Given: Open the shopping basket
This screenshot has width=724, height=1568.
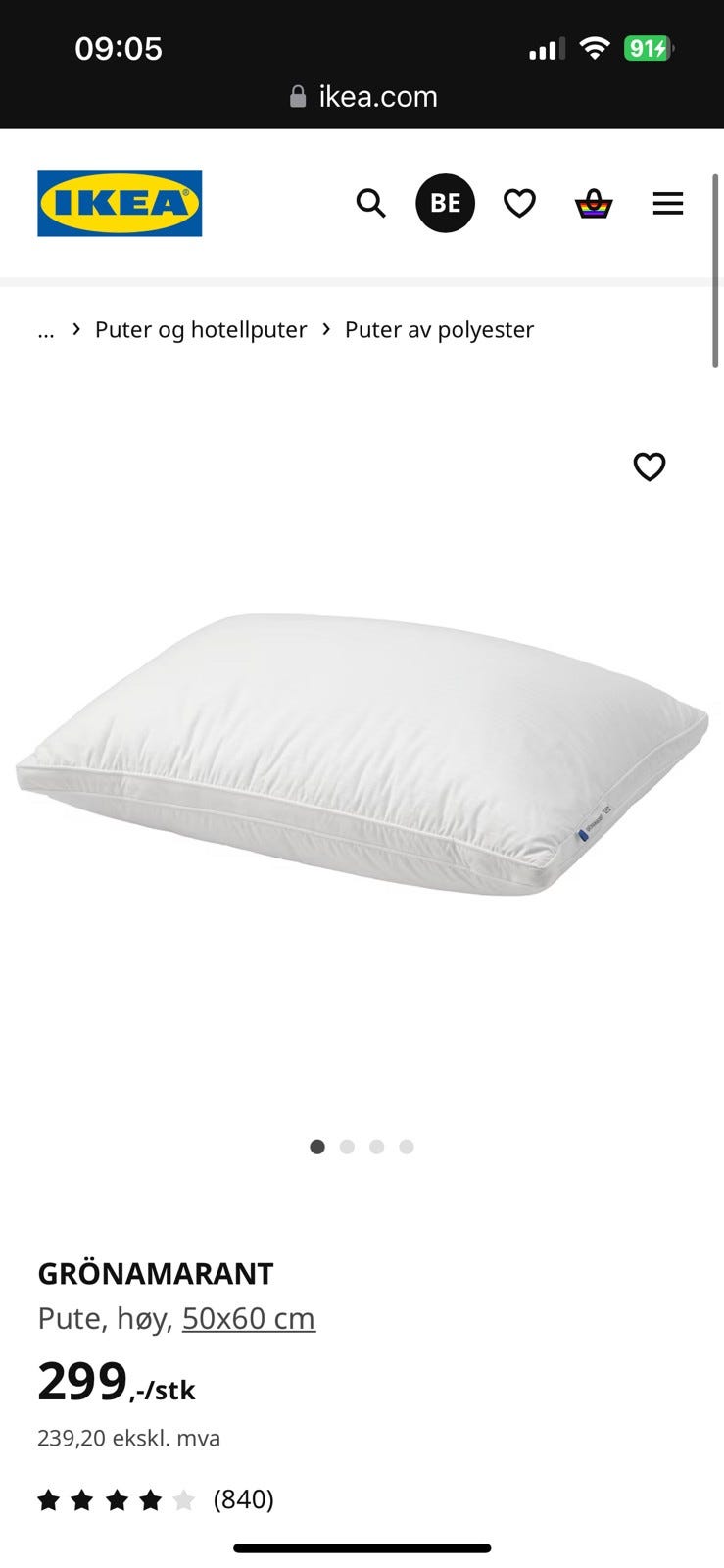Looking at the screenshot, I should 594,204.
